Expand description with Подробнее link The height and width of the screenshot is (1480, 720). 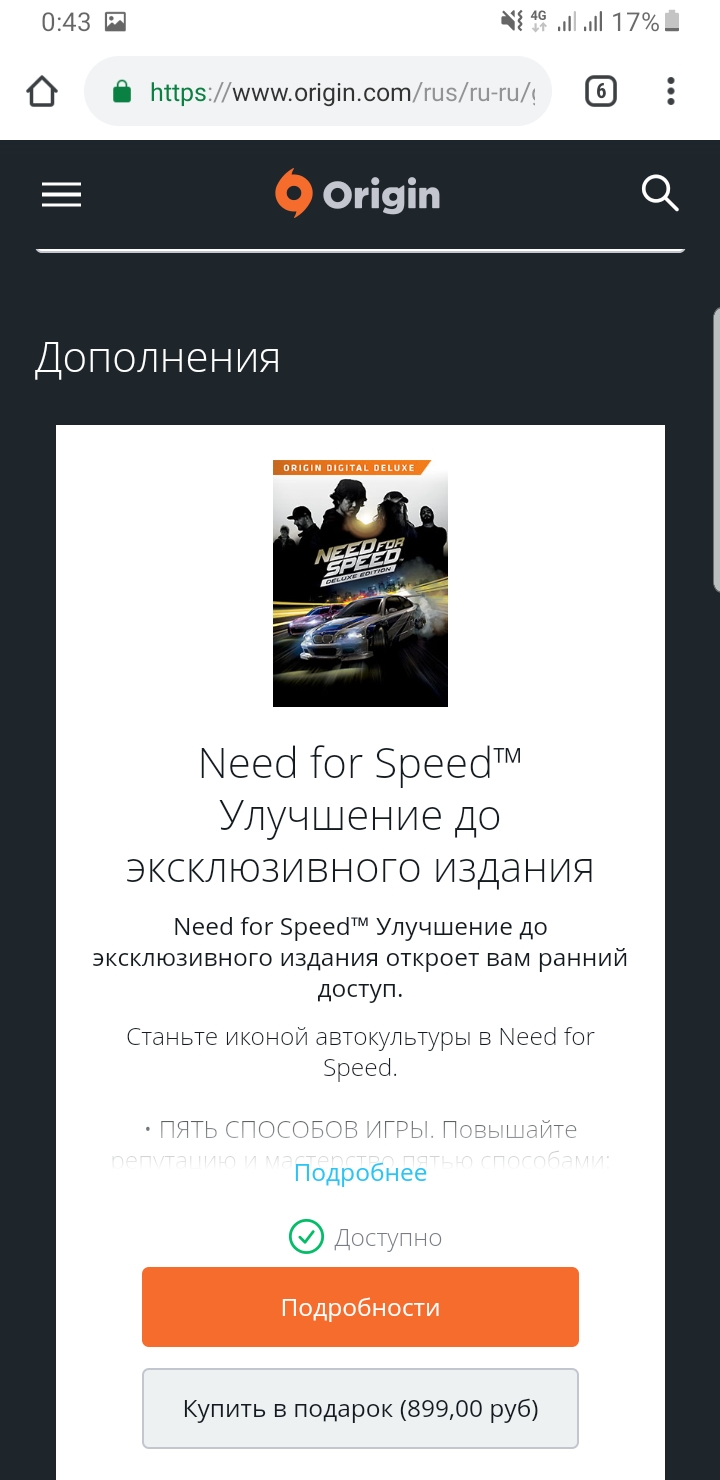click(360, 1173)
